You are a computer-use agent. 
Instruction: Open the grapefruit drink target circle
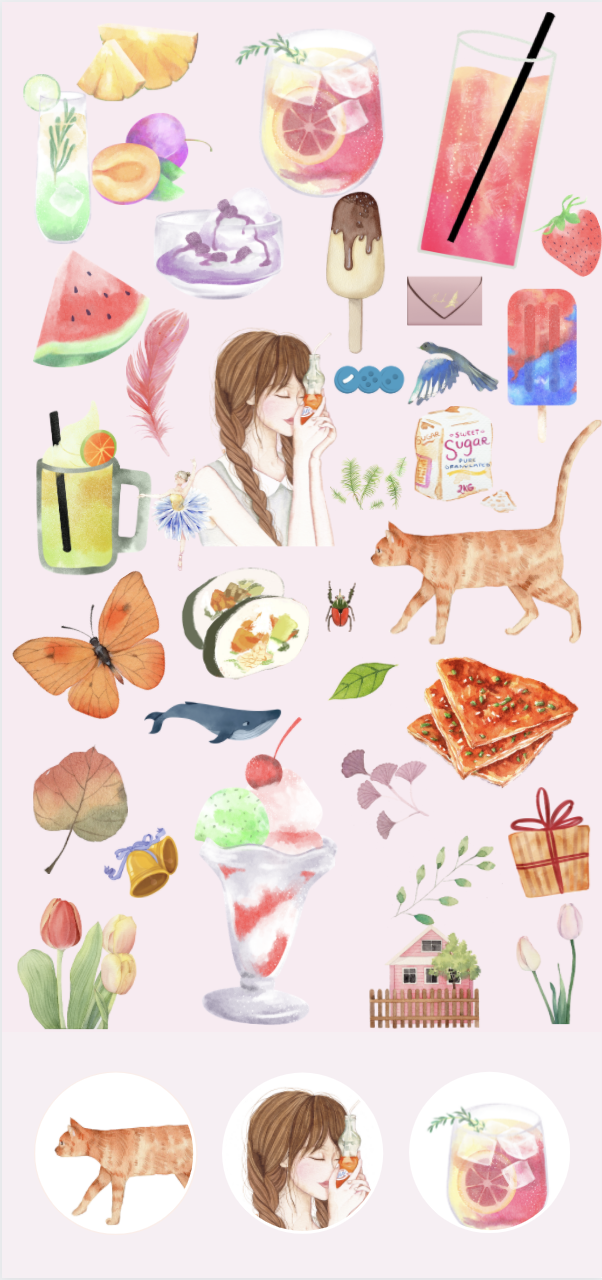click(x=489, y=1153)
